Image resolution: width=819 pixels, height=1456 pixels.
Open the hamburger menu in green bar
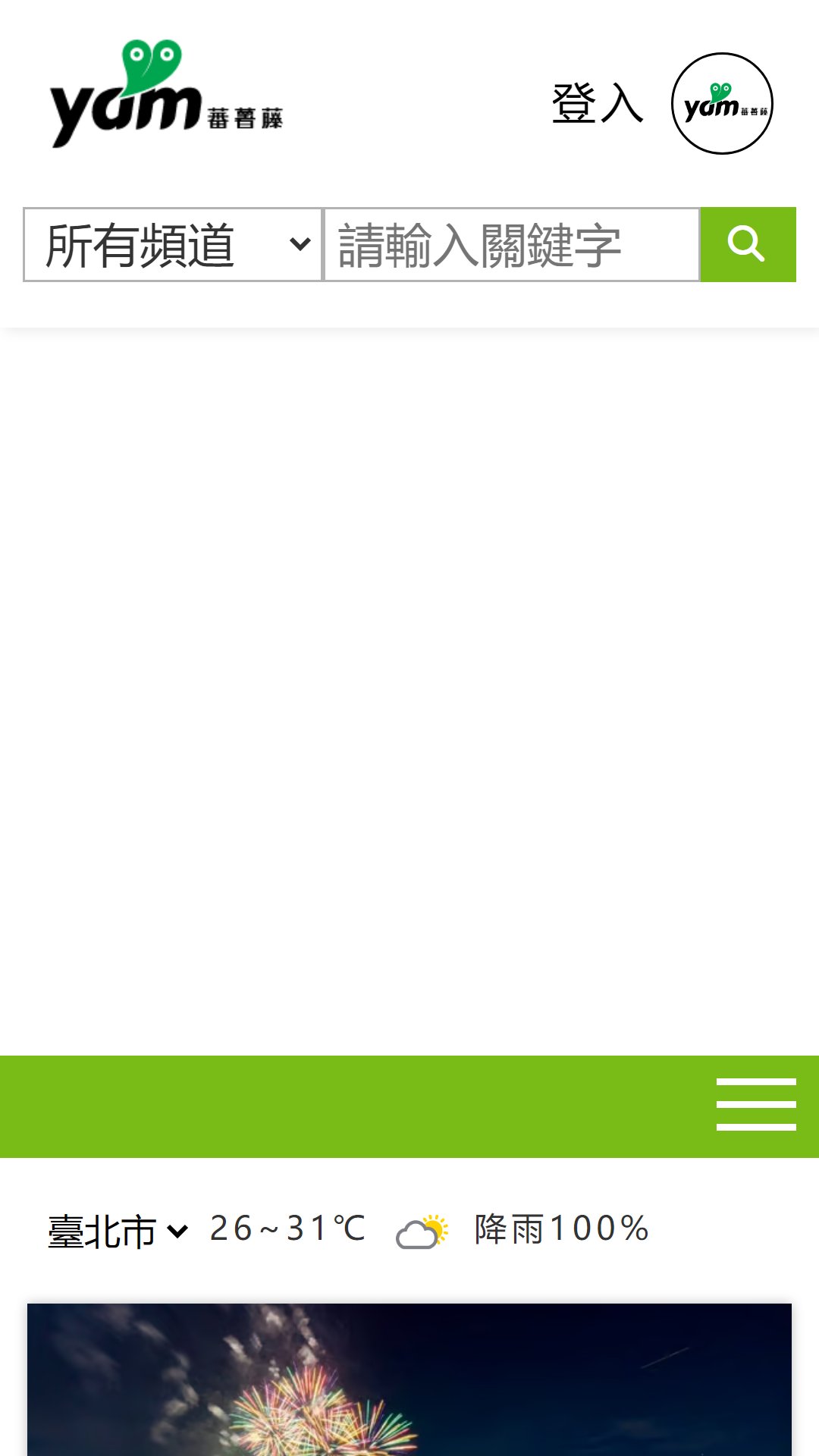click(x=756, y=1104)
